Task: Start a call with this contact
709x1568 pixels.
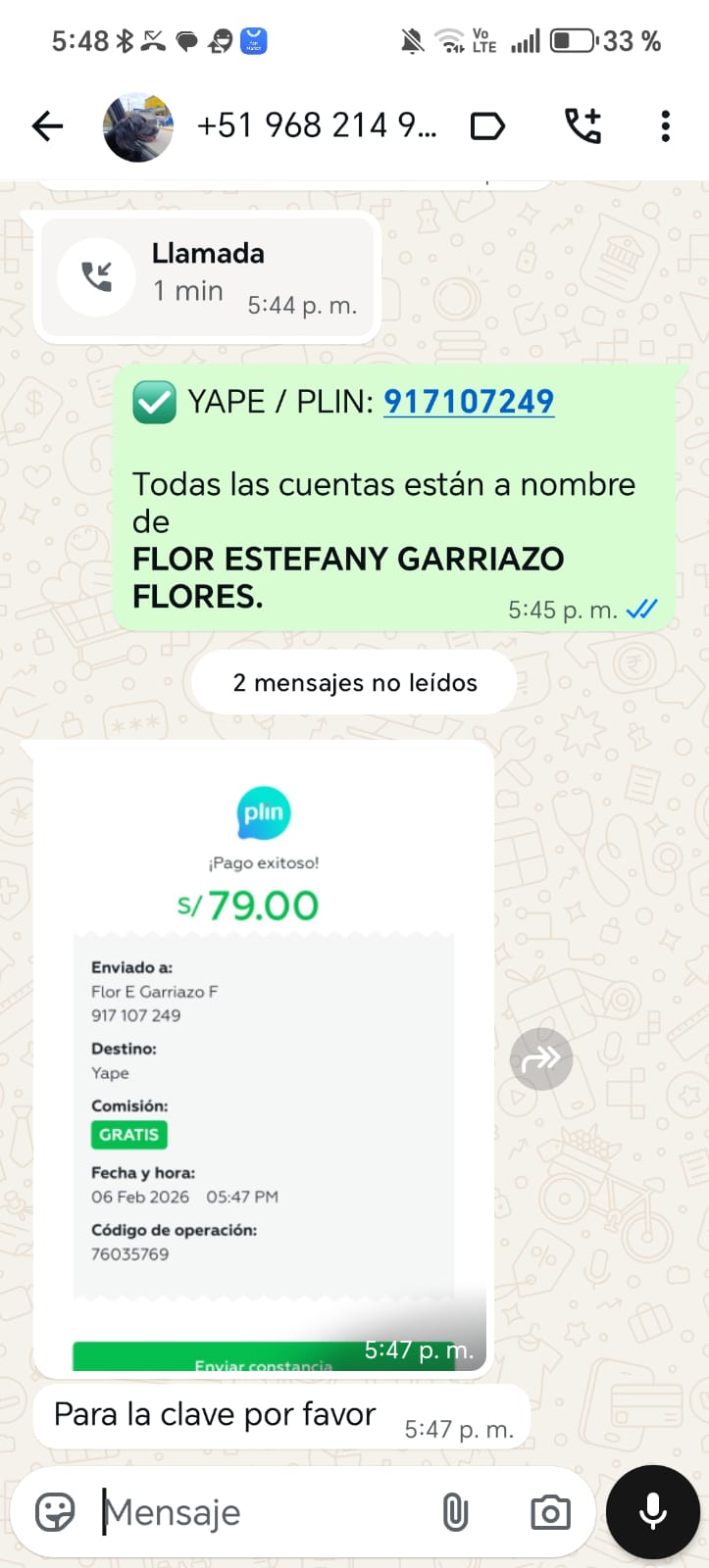Action: (582, 126)
